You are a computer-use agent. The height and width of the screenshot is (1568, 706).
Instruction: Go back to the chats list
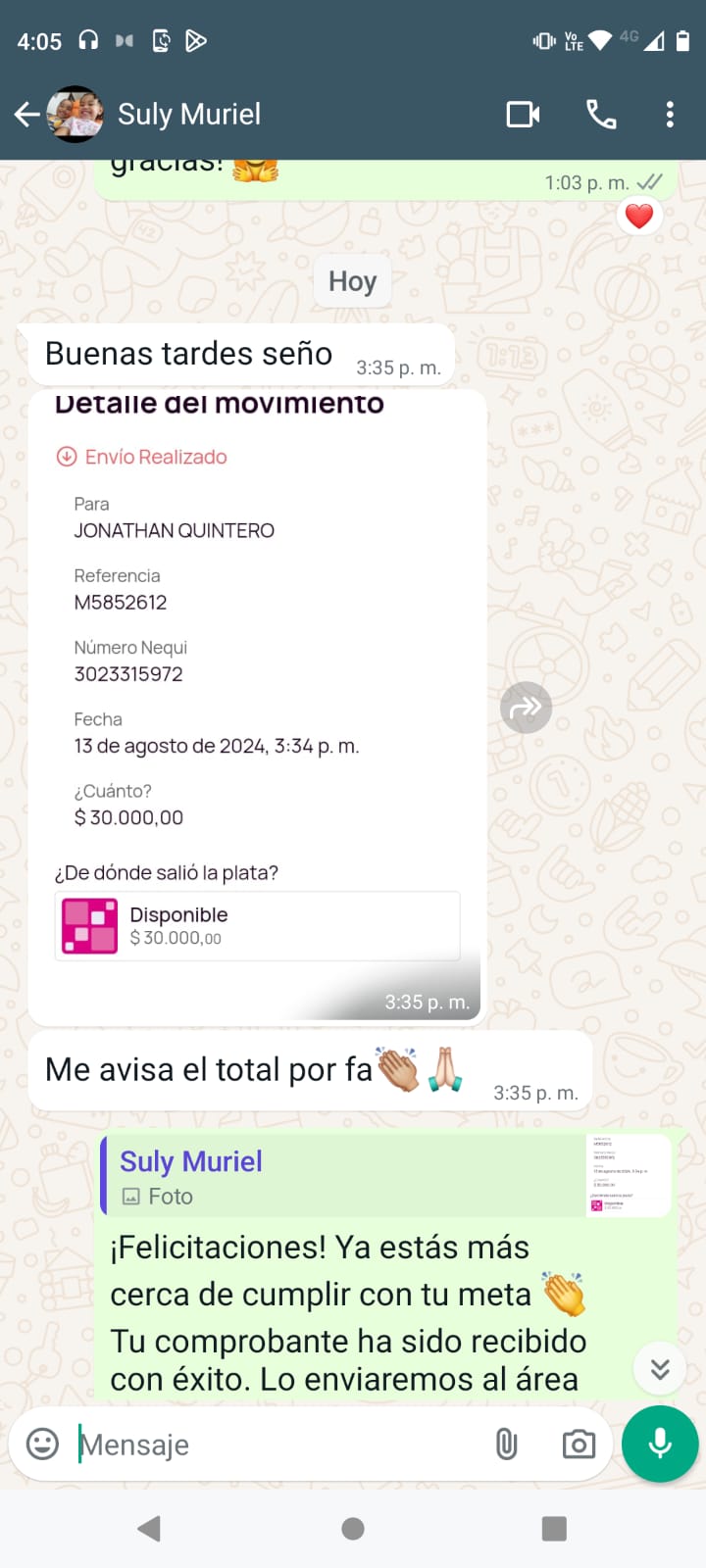(x=27, y=115)
